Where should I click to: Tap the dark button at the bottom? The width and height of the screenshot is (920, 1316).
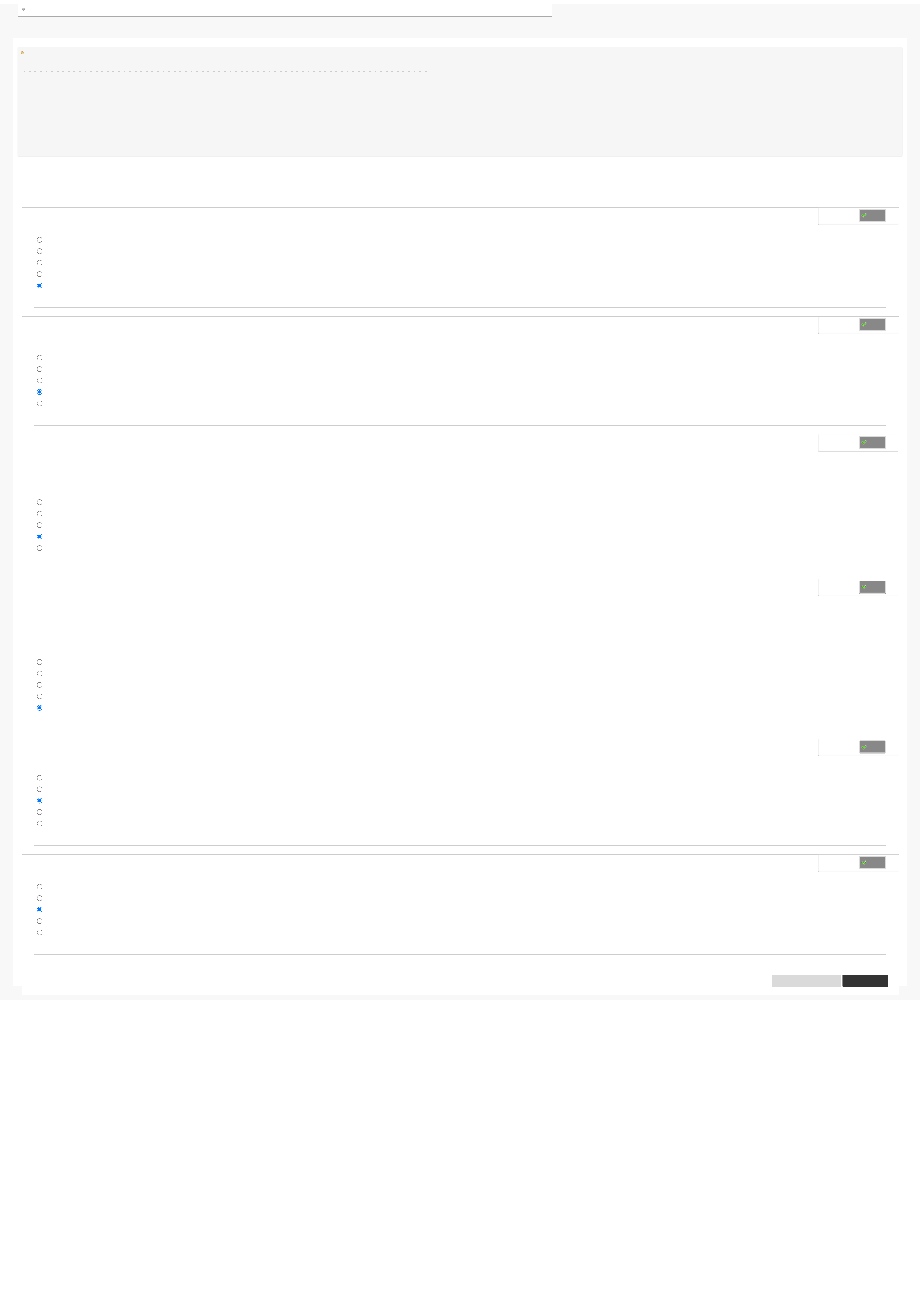pyautogui.click(x=864, y=981)
